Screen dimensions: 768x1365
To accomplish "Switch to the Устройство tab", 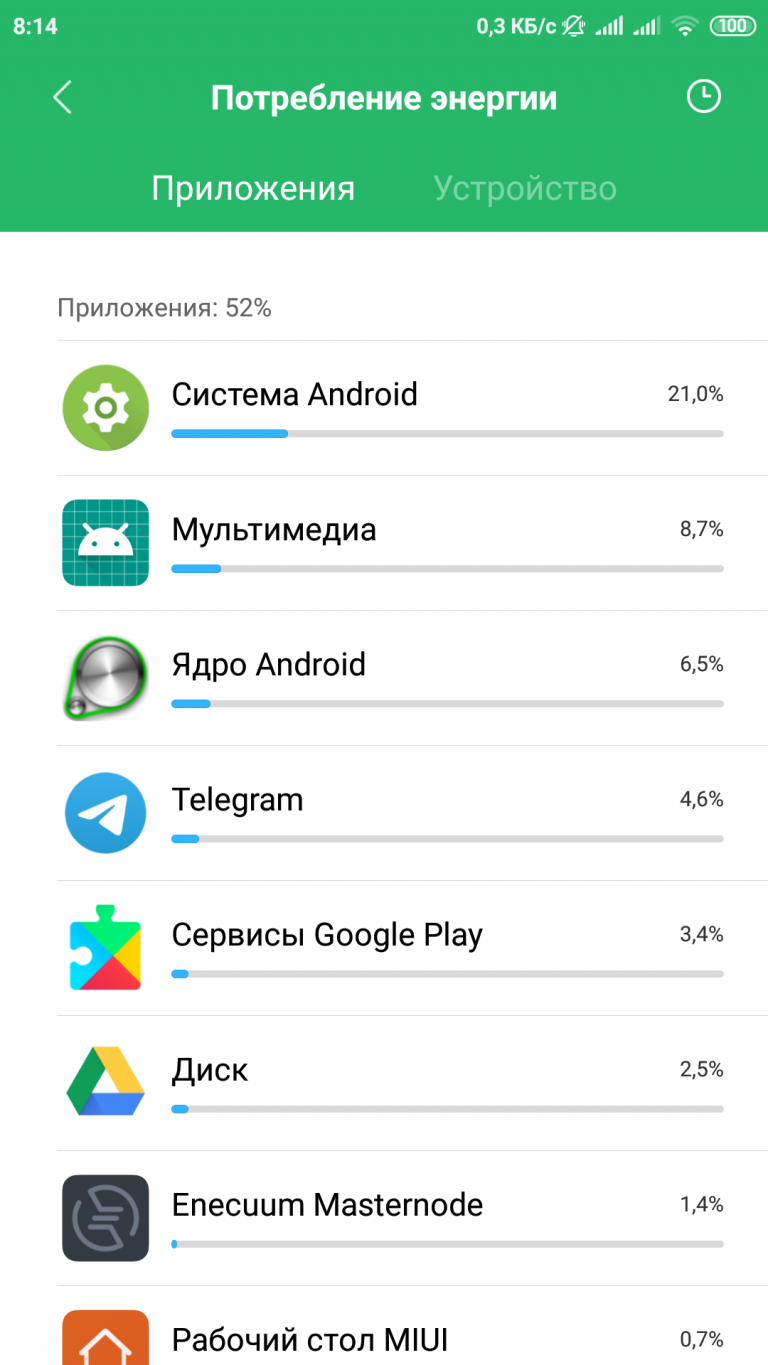I will pos(525,188).
